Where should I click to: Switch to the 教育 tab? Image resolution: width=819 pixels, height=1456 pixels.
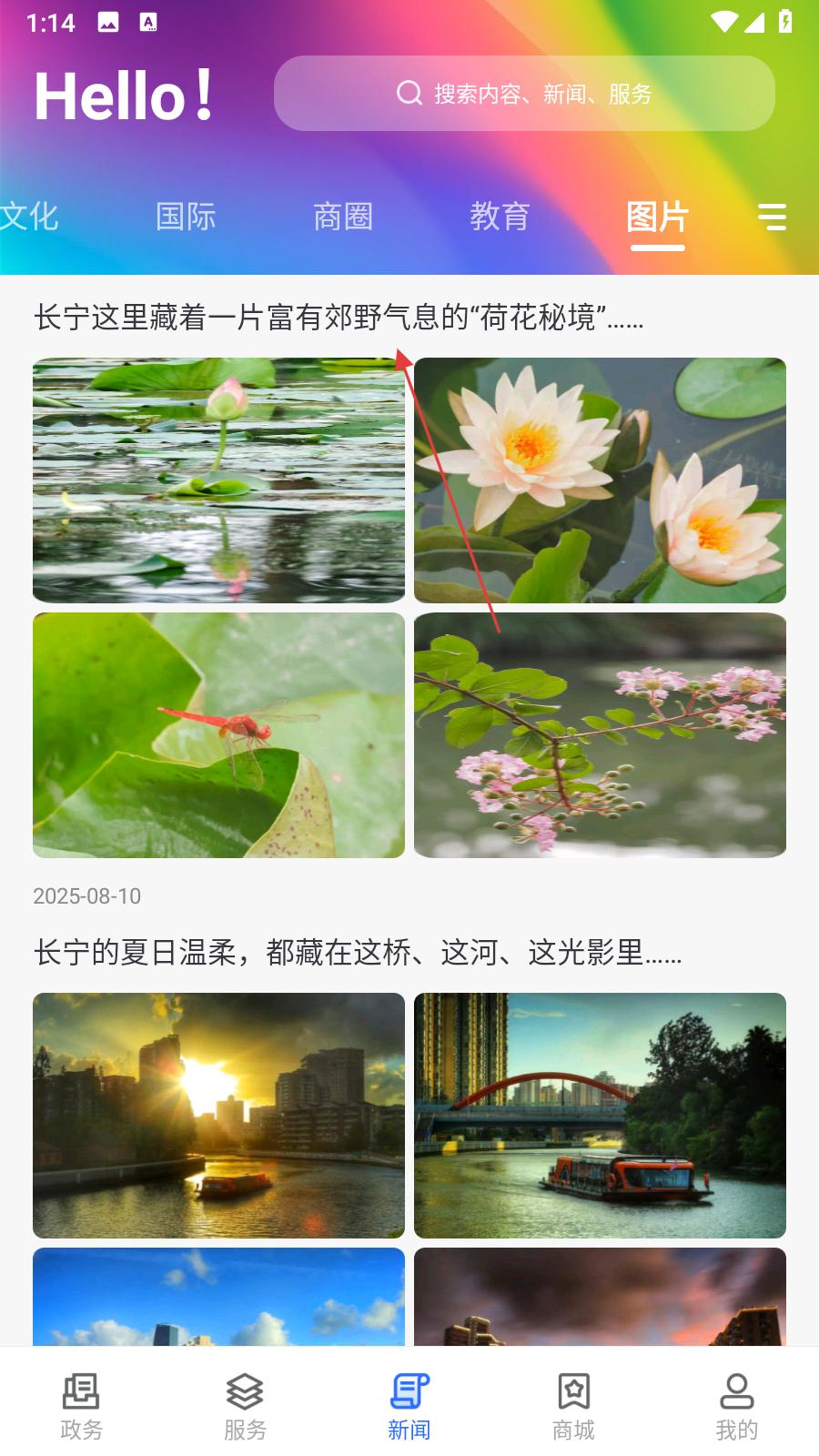point(500,217)
